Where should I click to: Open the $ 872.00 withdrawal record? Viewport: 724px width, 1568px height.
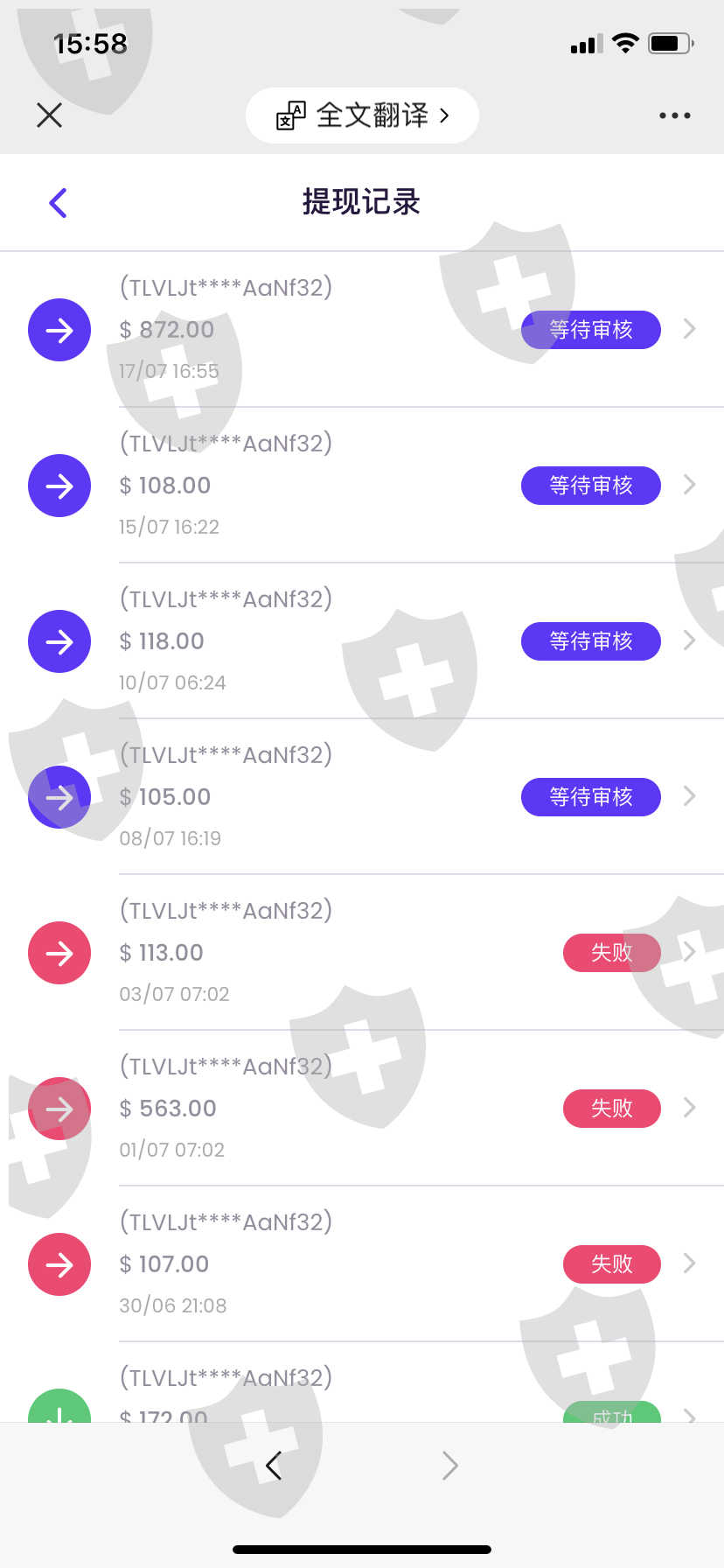[x=362, y=330]
